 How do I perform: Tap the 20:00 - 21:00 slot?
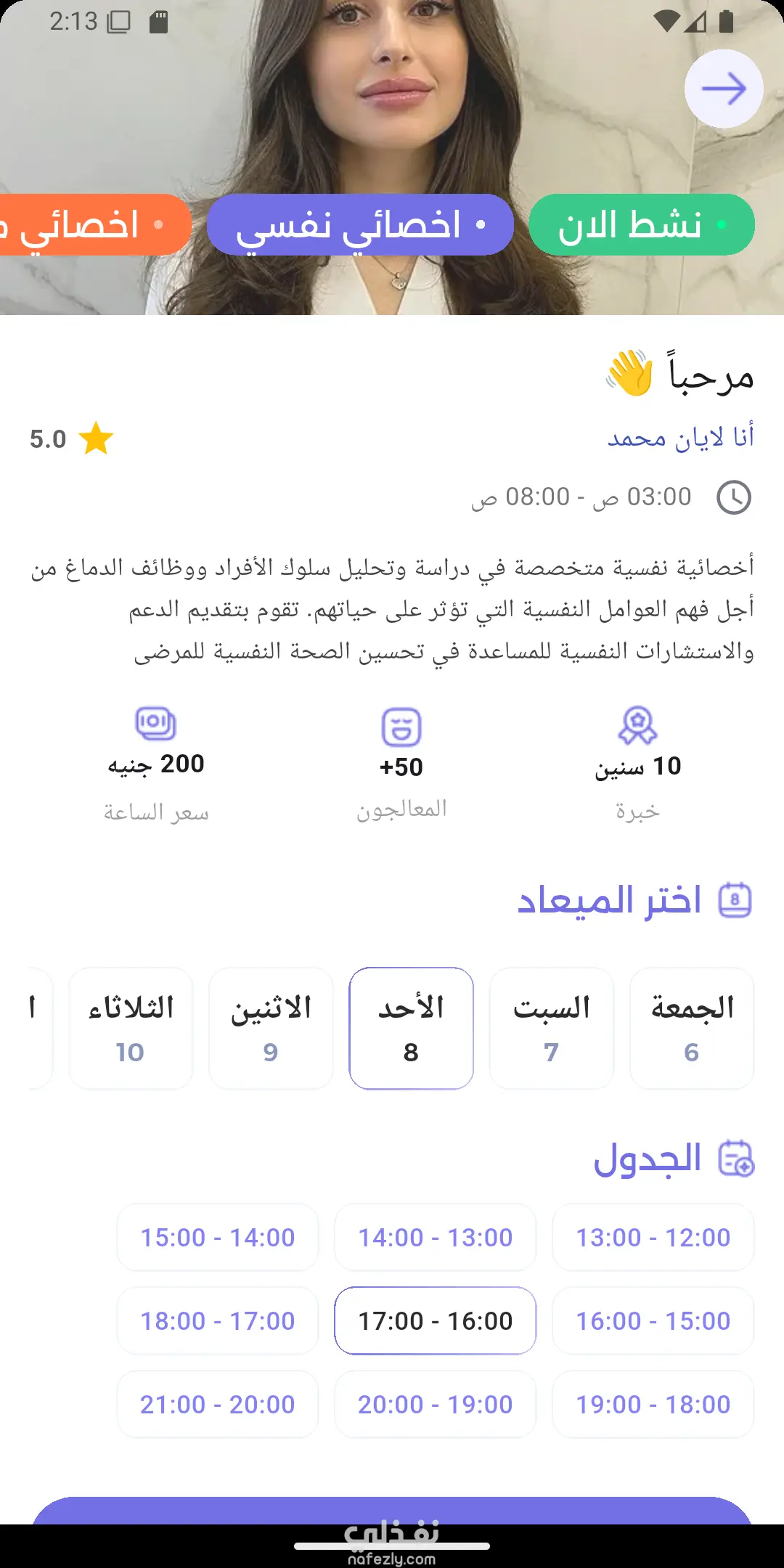tap(217, 1404)
